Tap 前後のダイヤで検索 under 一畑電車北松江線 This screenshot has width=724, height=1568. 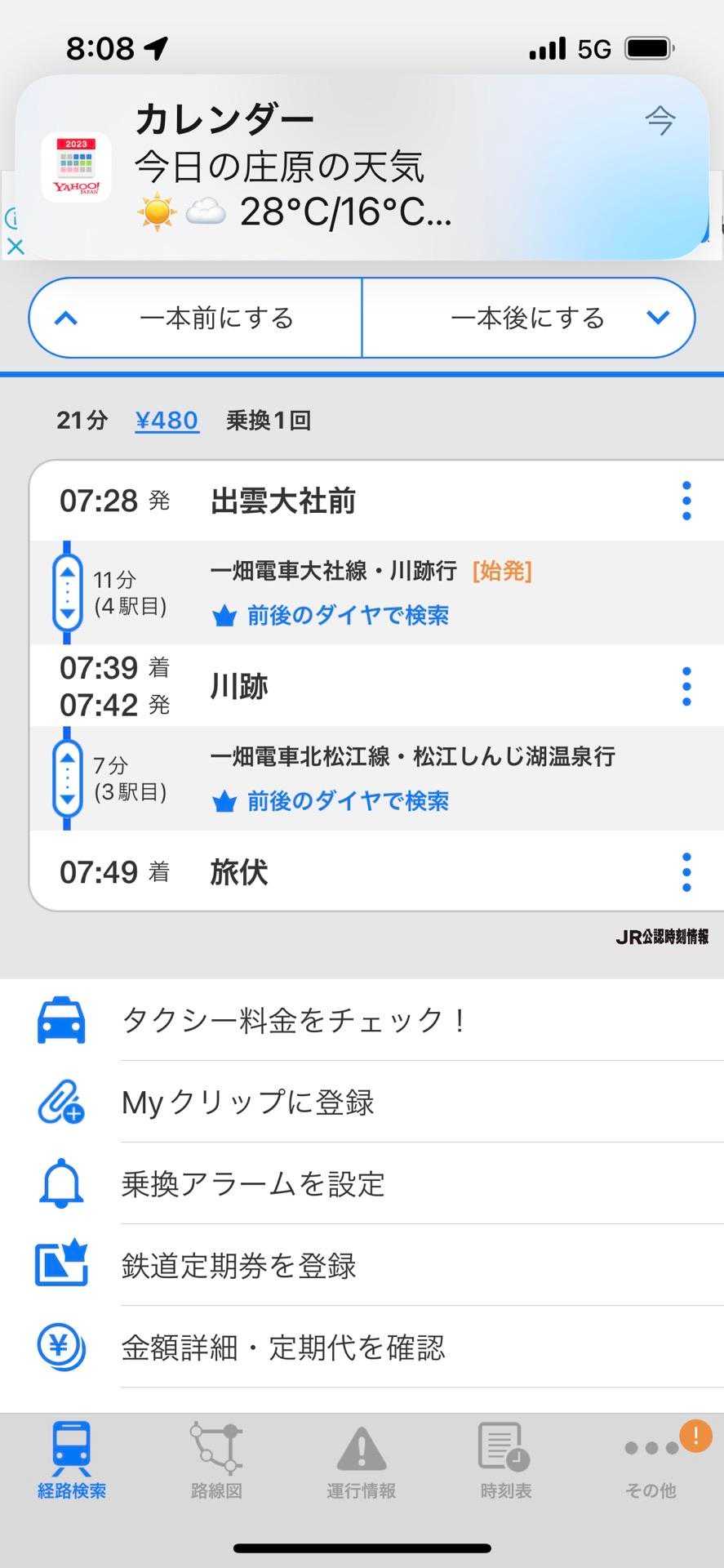click(x=347, y=801)
